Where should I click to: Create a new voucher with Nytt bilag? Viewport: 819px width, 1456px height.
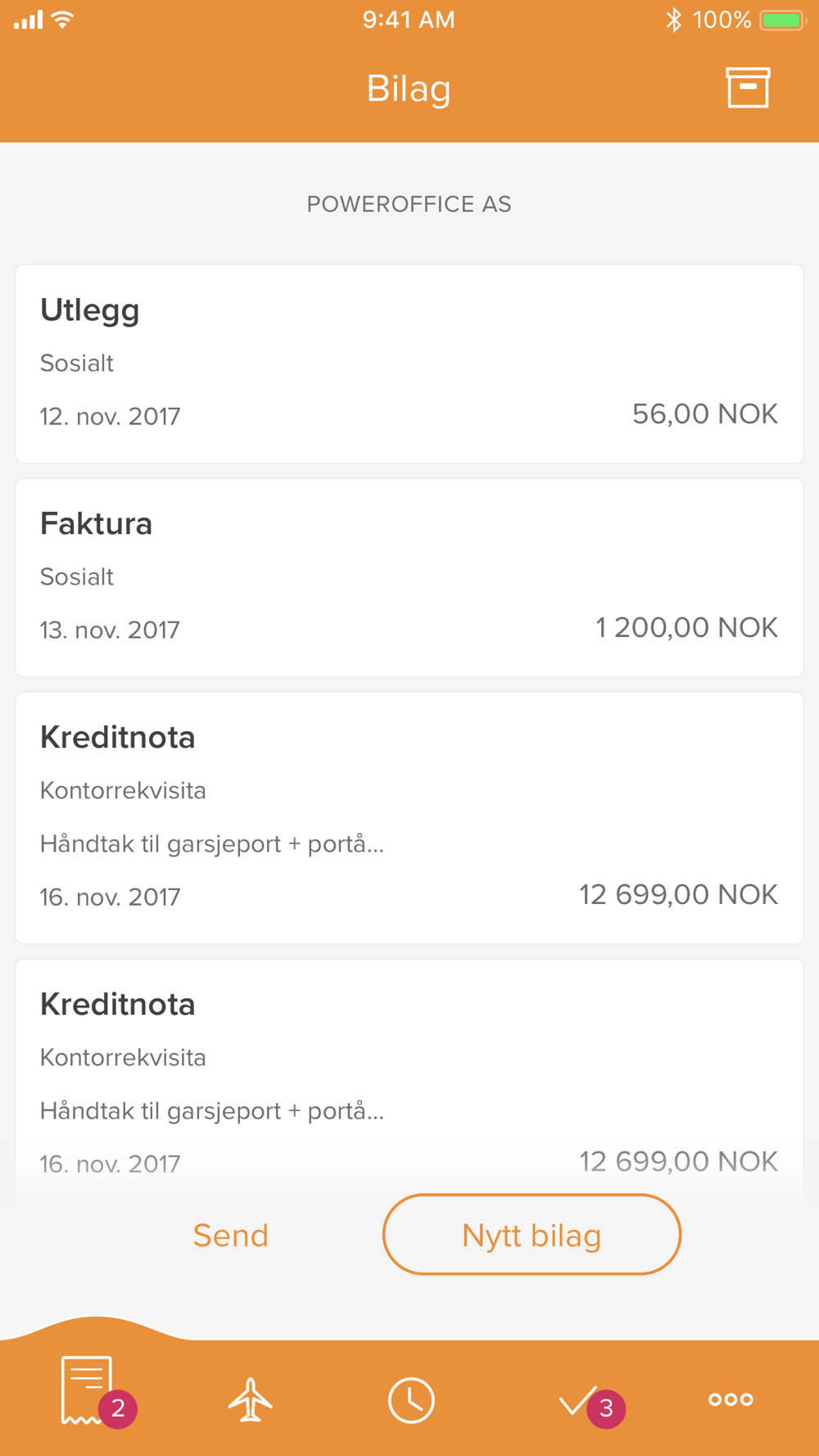[x=532, y=1234]
